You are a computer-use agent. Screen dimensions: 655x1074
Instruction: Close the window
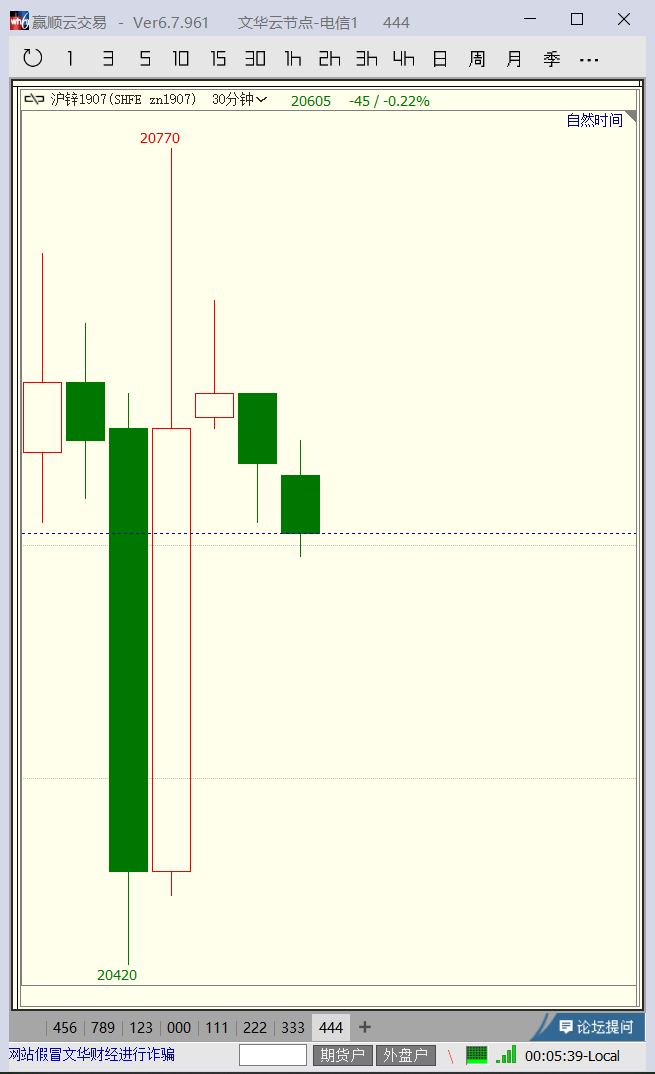click(624, 19)
